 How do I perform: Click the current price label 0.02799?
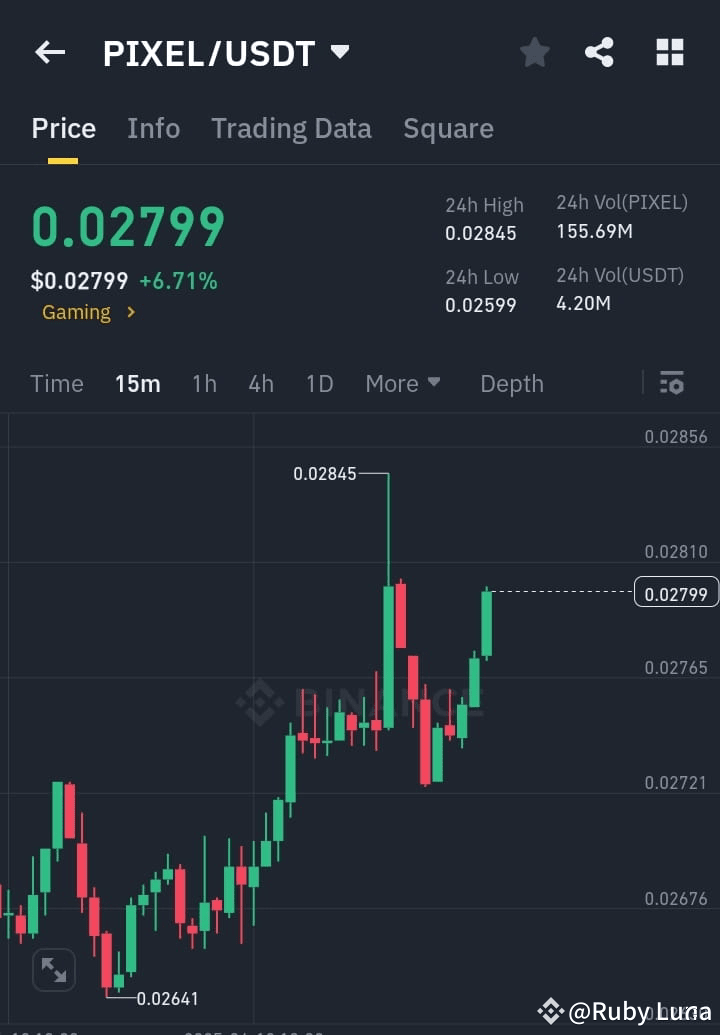point(676,592)
